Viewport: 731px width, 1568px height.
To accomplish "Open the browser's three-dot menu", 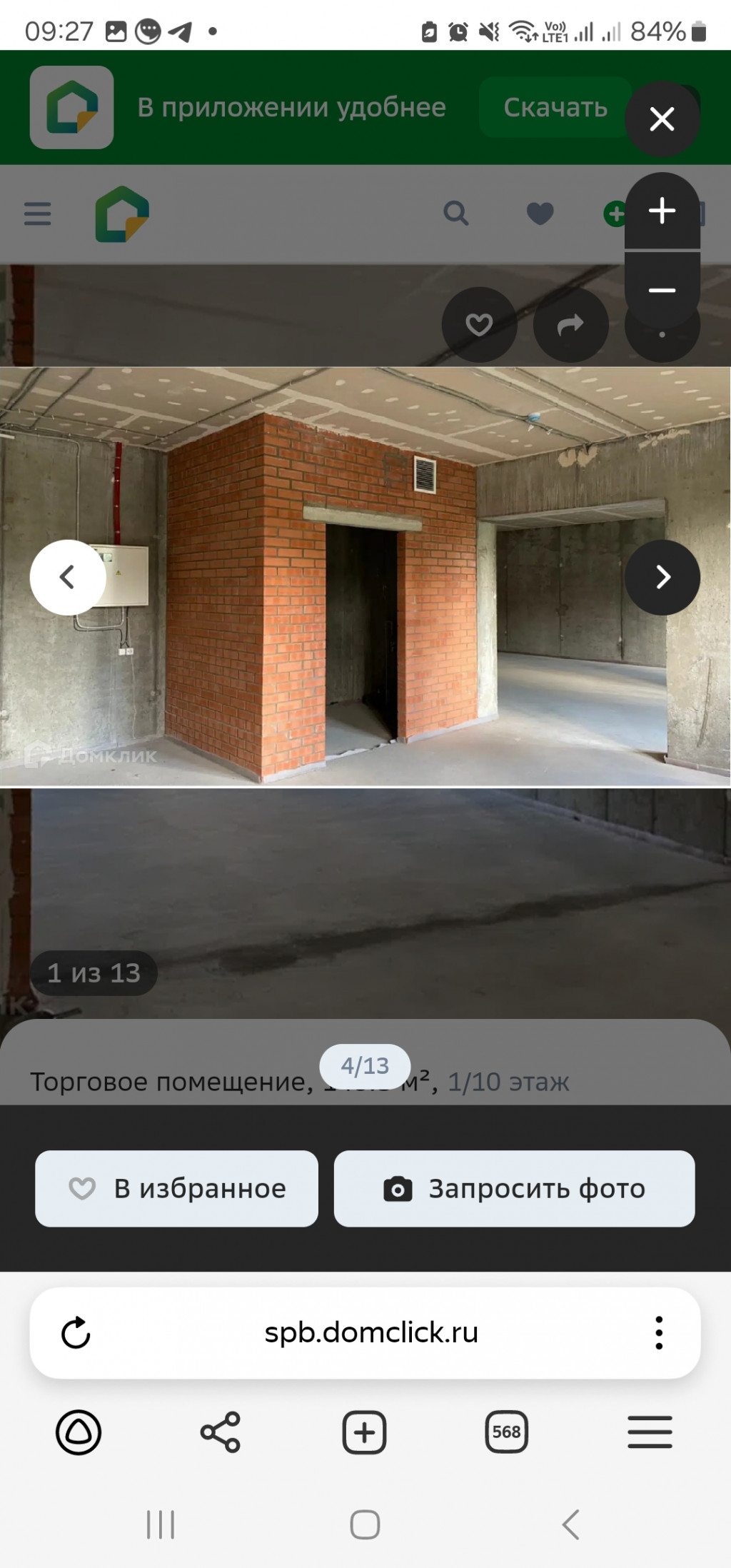I will (x=658, y=1332).
